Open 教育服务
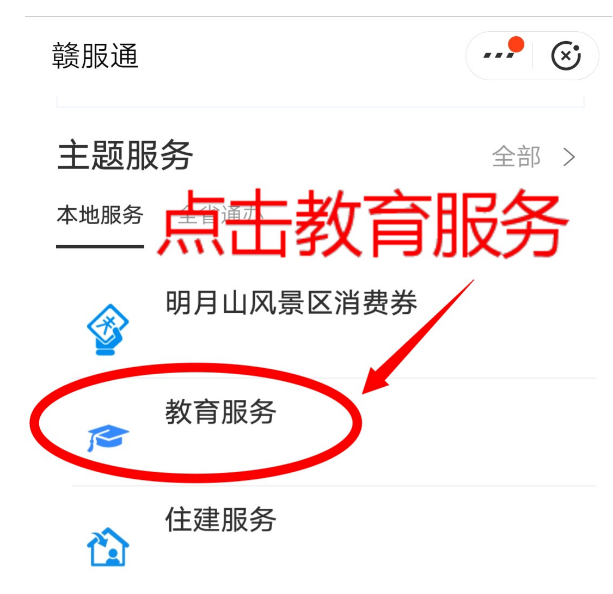The height and width of the screenshot is (594, 613). pos(220,411)
